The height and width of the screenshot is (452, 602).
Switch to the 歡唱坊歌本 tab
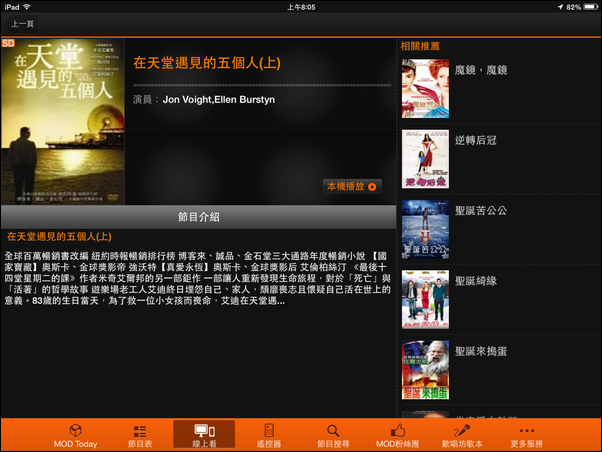pos(462,434)
